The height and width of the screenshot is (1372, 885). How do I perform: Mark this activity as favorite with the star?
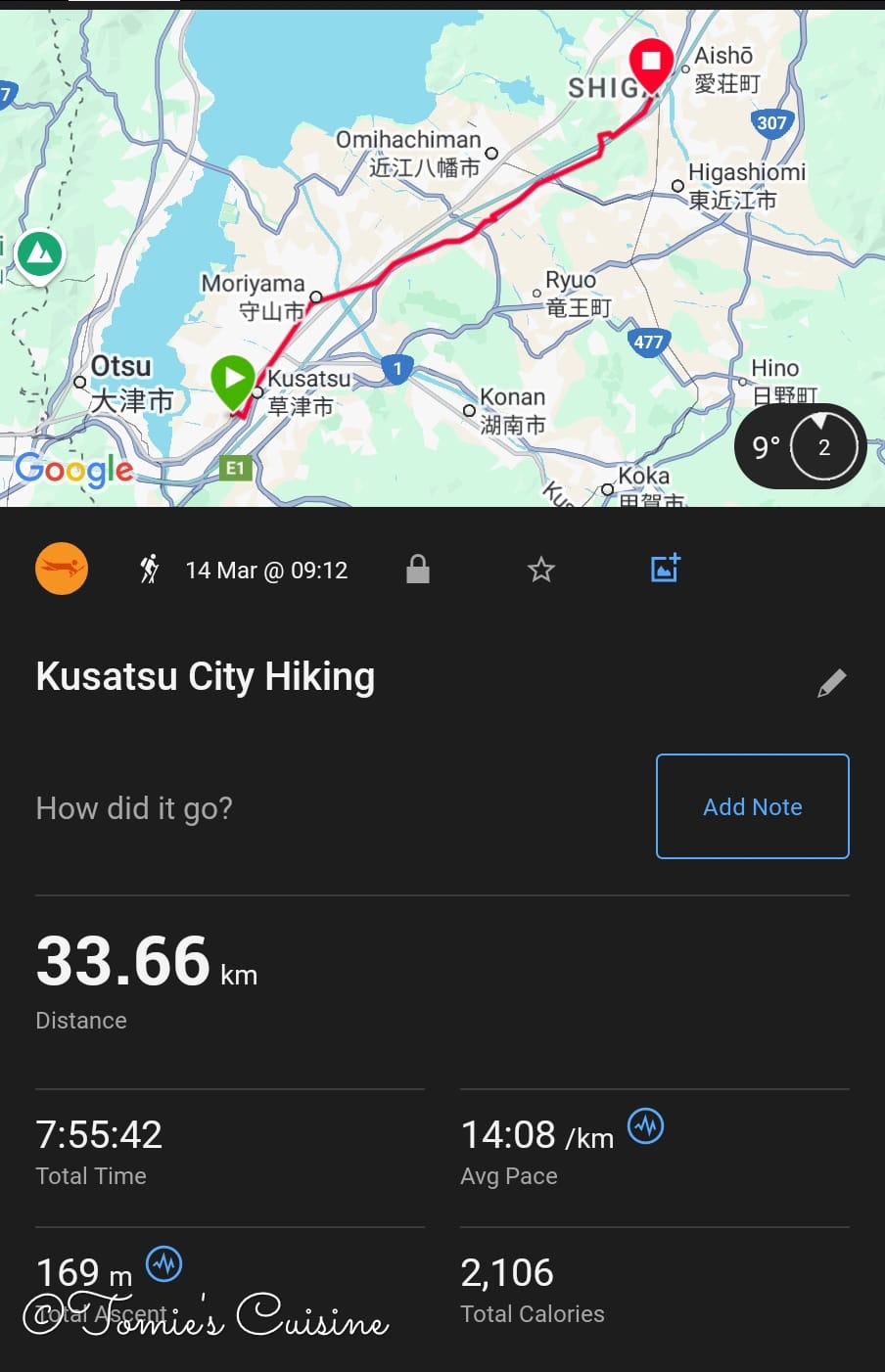tap(541, 570)
